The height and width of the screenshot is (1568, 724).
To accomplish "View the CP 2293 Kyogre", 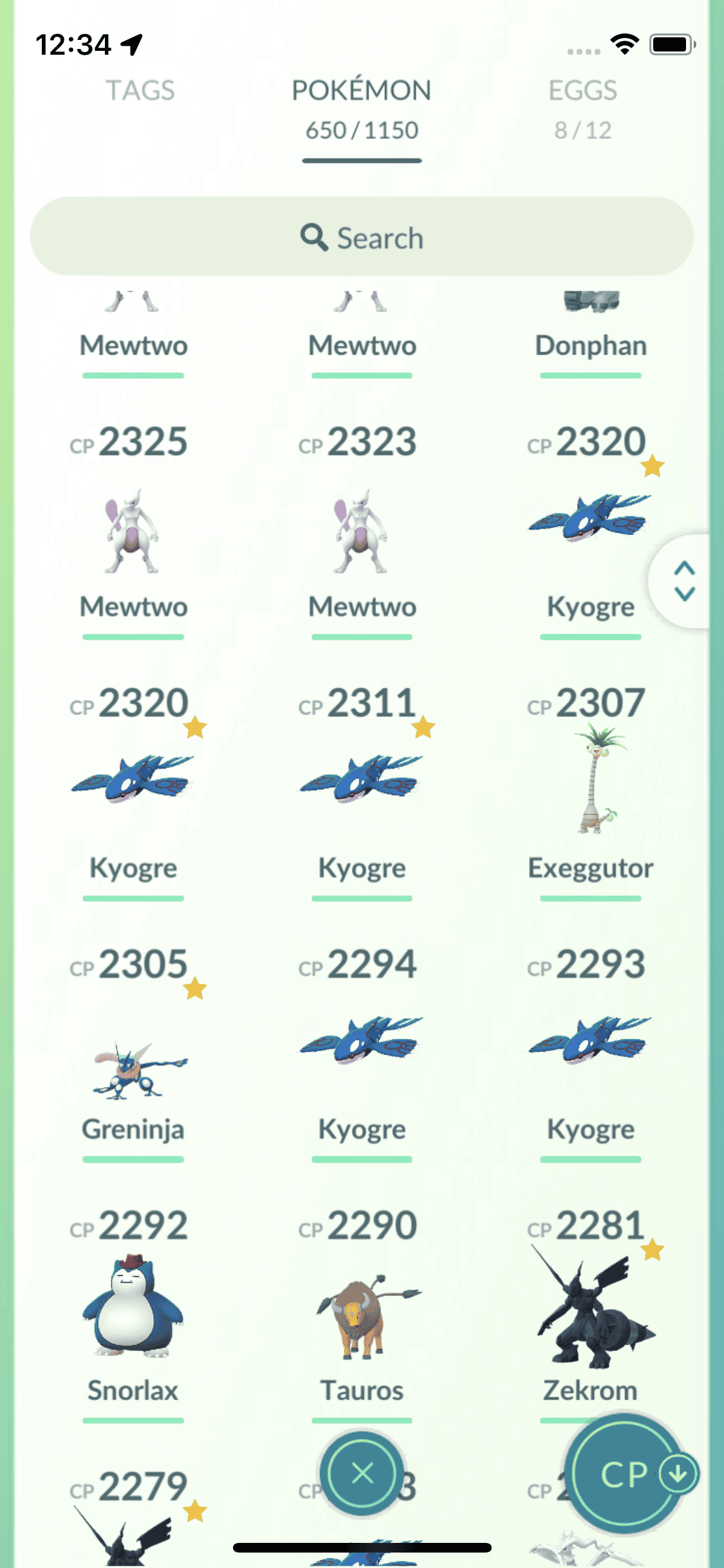I will coord(590,1043).
